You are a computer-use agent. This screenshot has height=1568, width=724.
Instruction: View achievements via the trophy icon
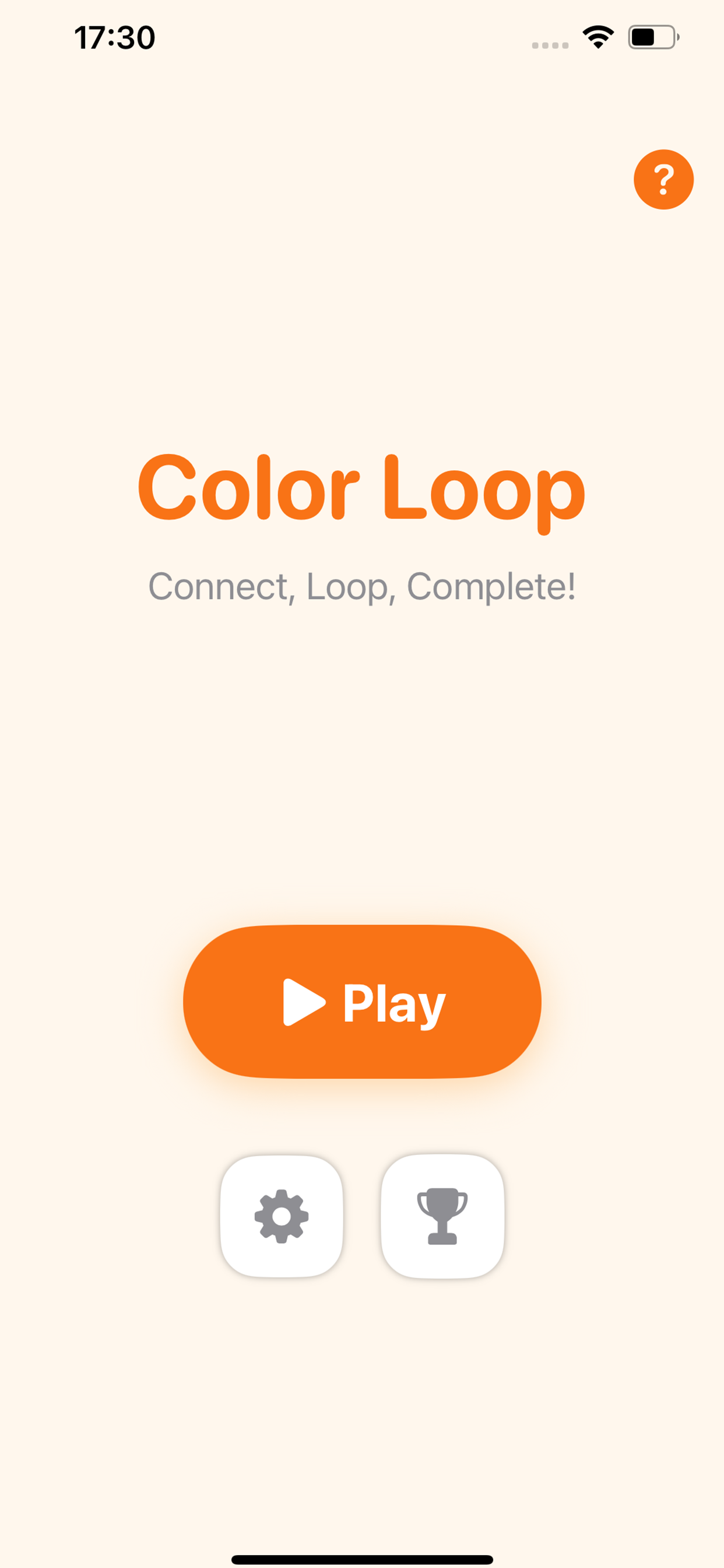click(x=442, y=1216)
